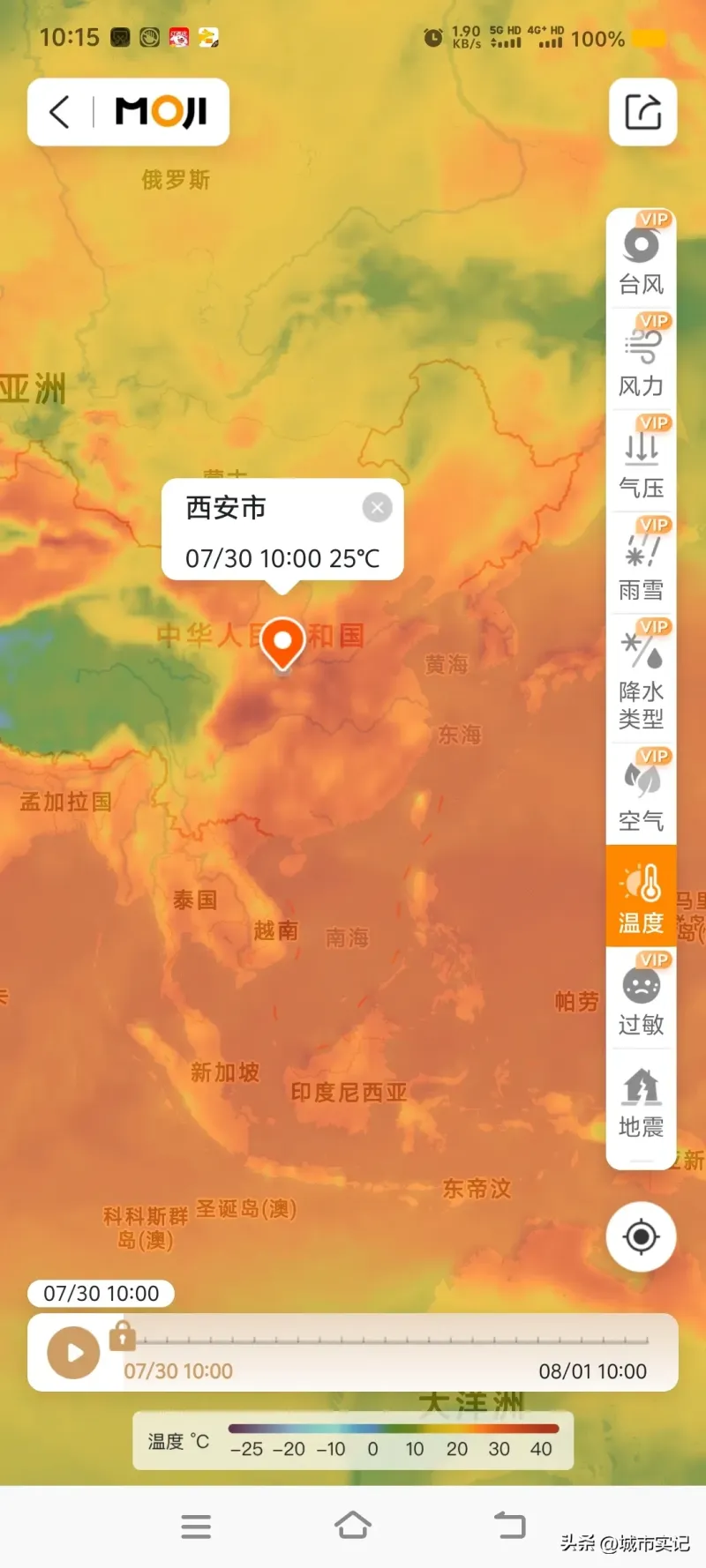Screen dimensions: 706x1568
Task: Share the weather map
Action: tap(642, 112)
